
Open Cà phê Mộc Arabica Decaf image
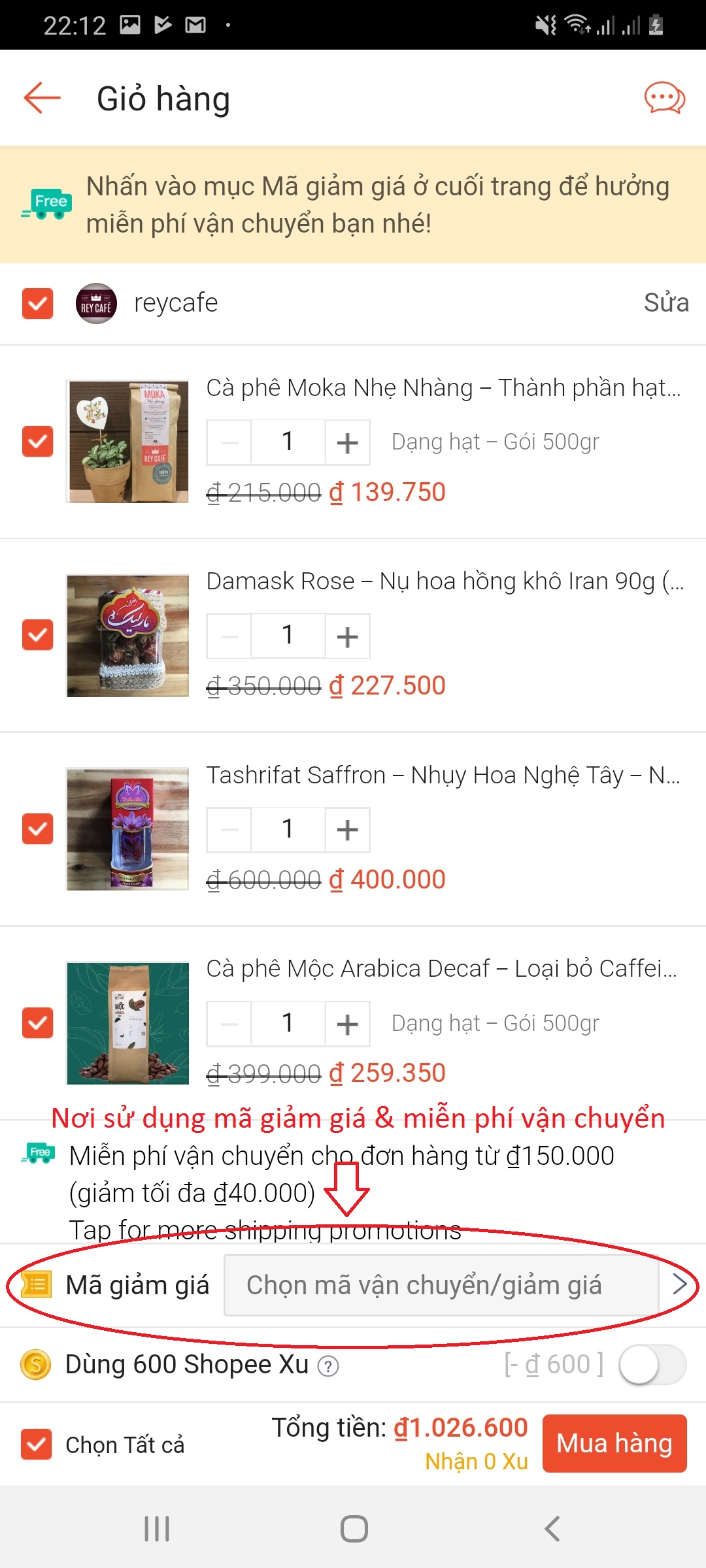[128, 1023]
